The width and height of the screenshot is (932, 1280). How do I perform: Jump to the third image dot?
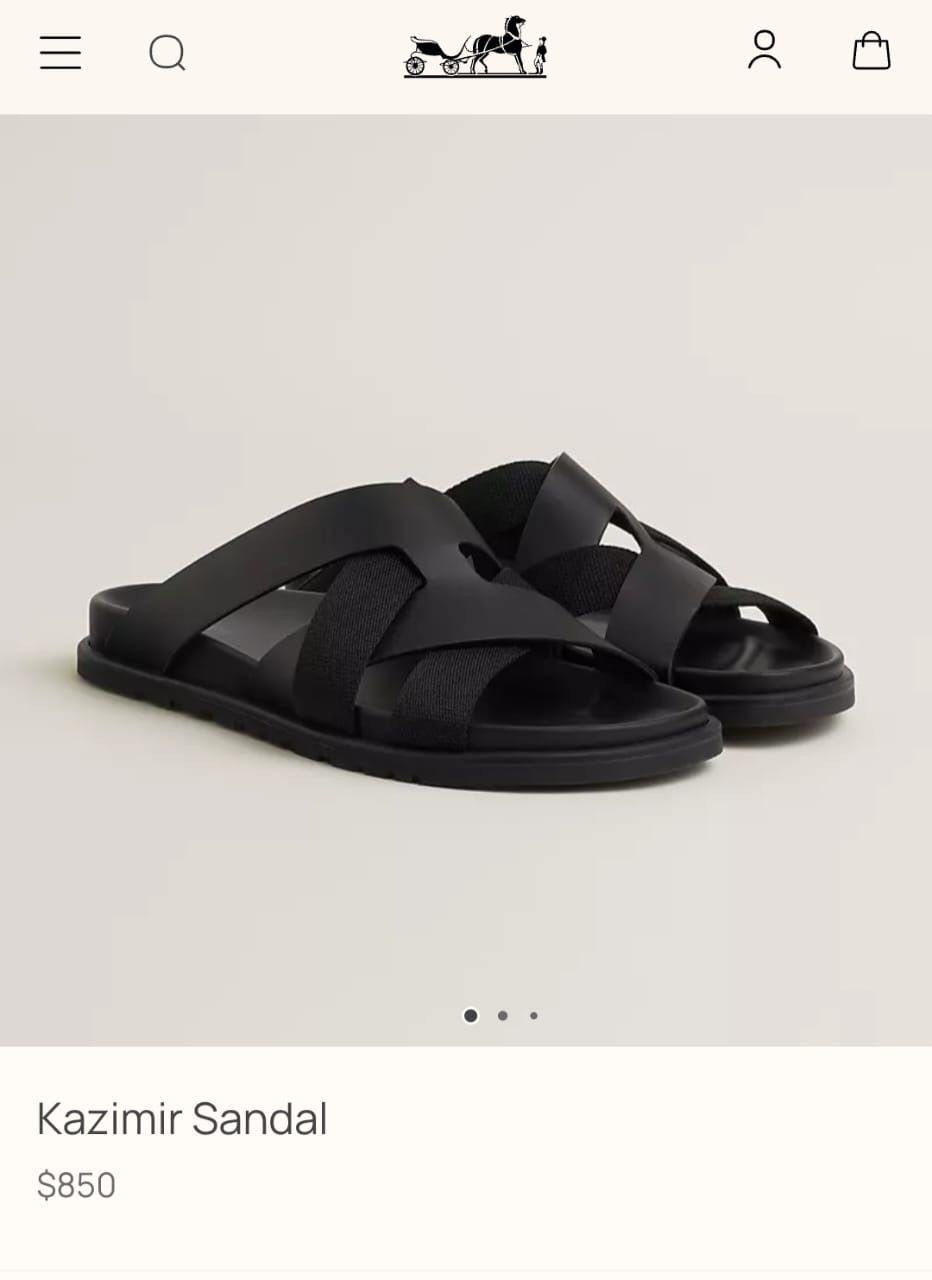click(534, 1016)
